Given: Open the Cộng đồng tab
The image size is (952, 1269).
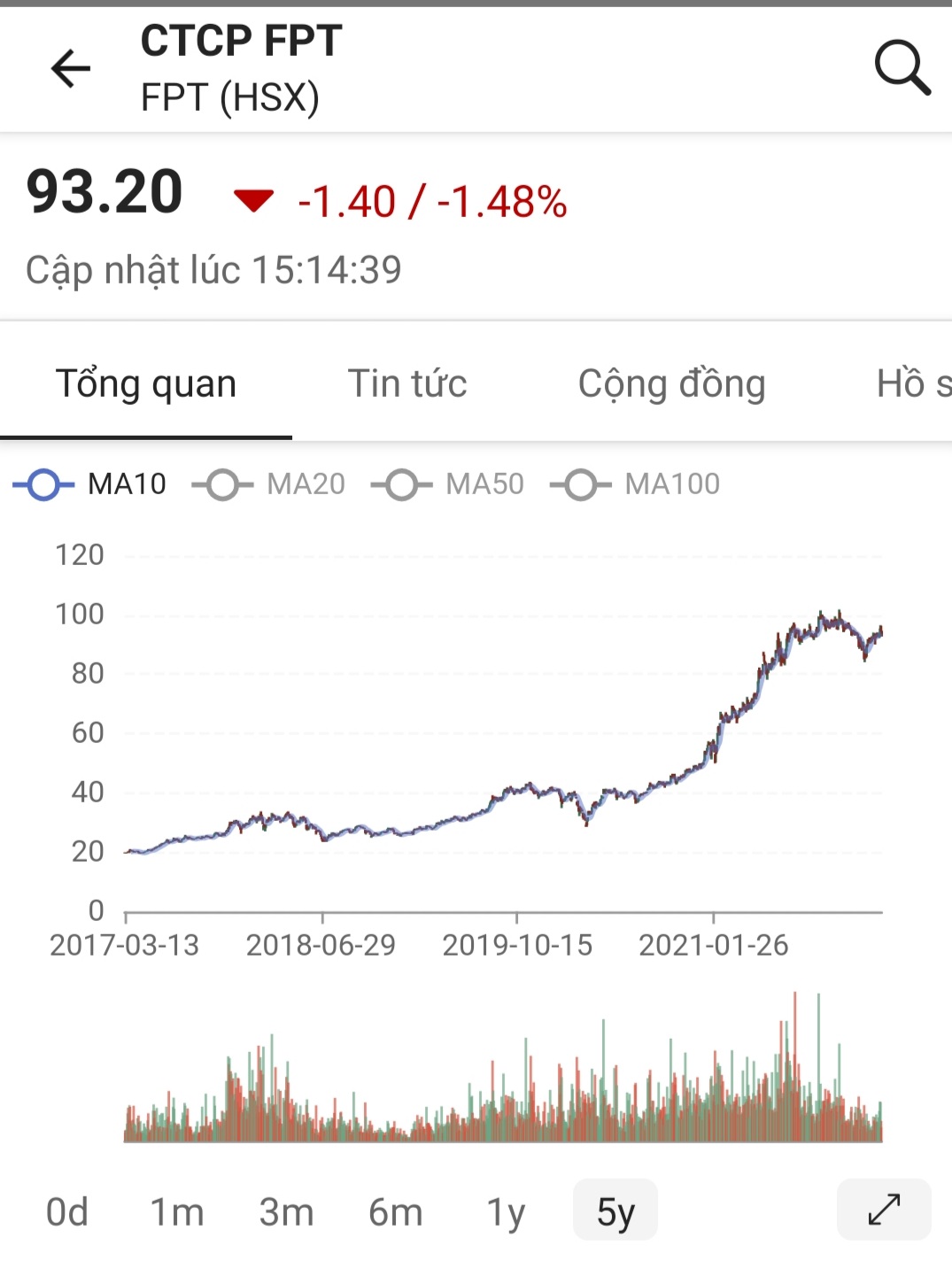Looking at the screenshot, I should pyautogui.click(x=671, y=383).
